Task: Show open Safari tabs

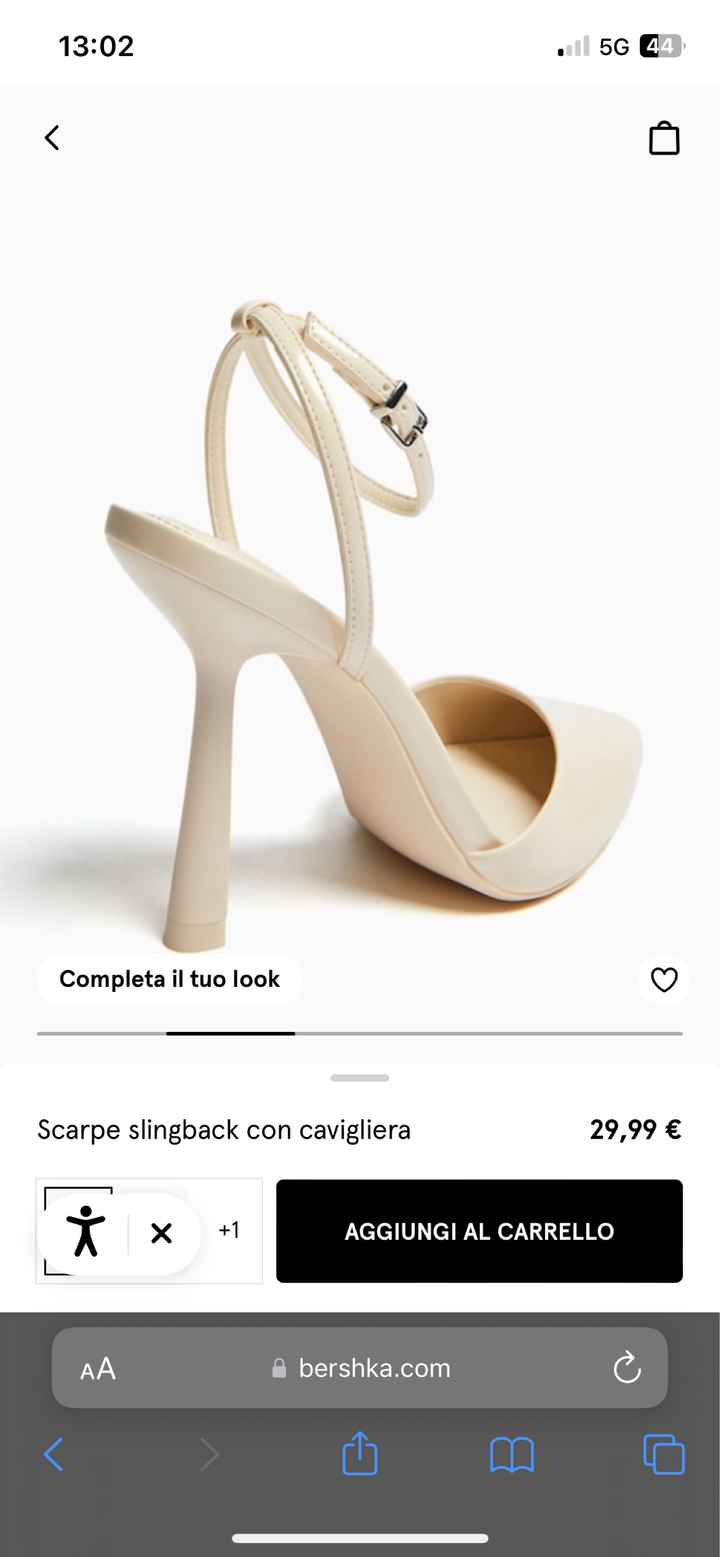Action: 662,1455
